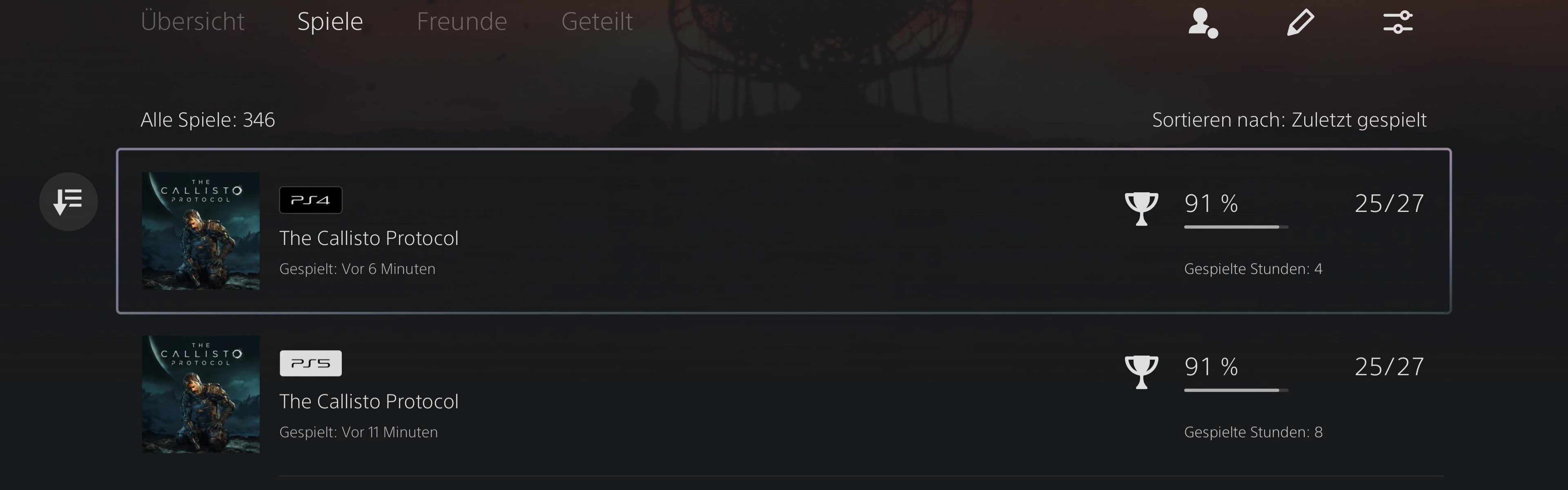Open the settings sliders icon
Screen dimensions: 1568x490
(1398, 22)
